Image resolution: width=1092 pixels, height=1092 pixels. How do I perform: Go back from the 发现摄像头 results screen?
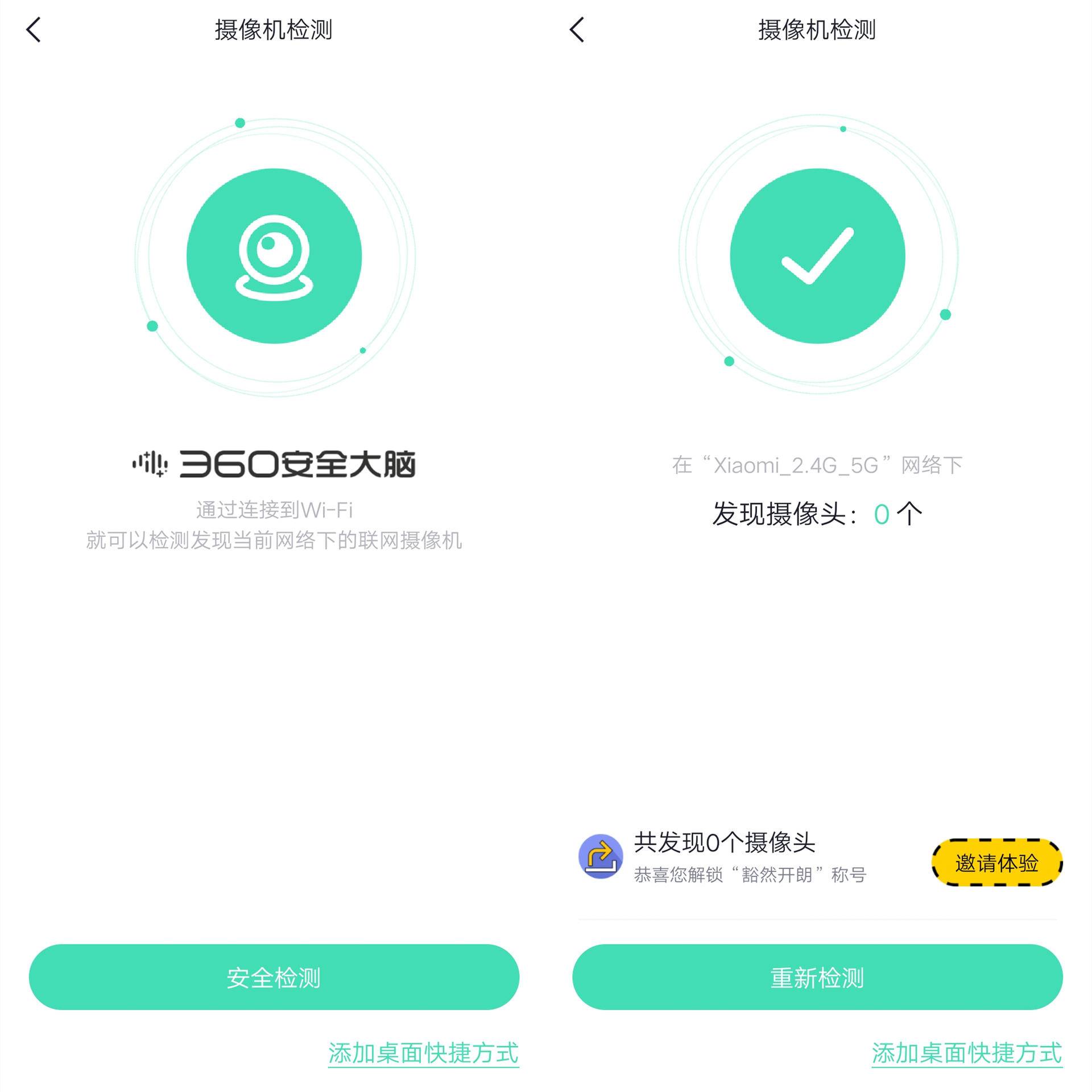point(577,30)
